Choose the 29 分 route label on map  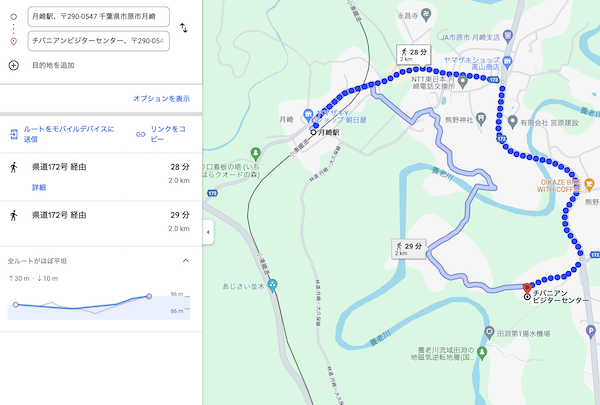409,248
